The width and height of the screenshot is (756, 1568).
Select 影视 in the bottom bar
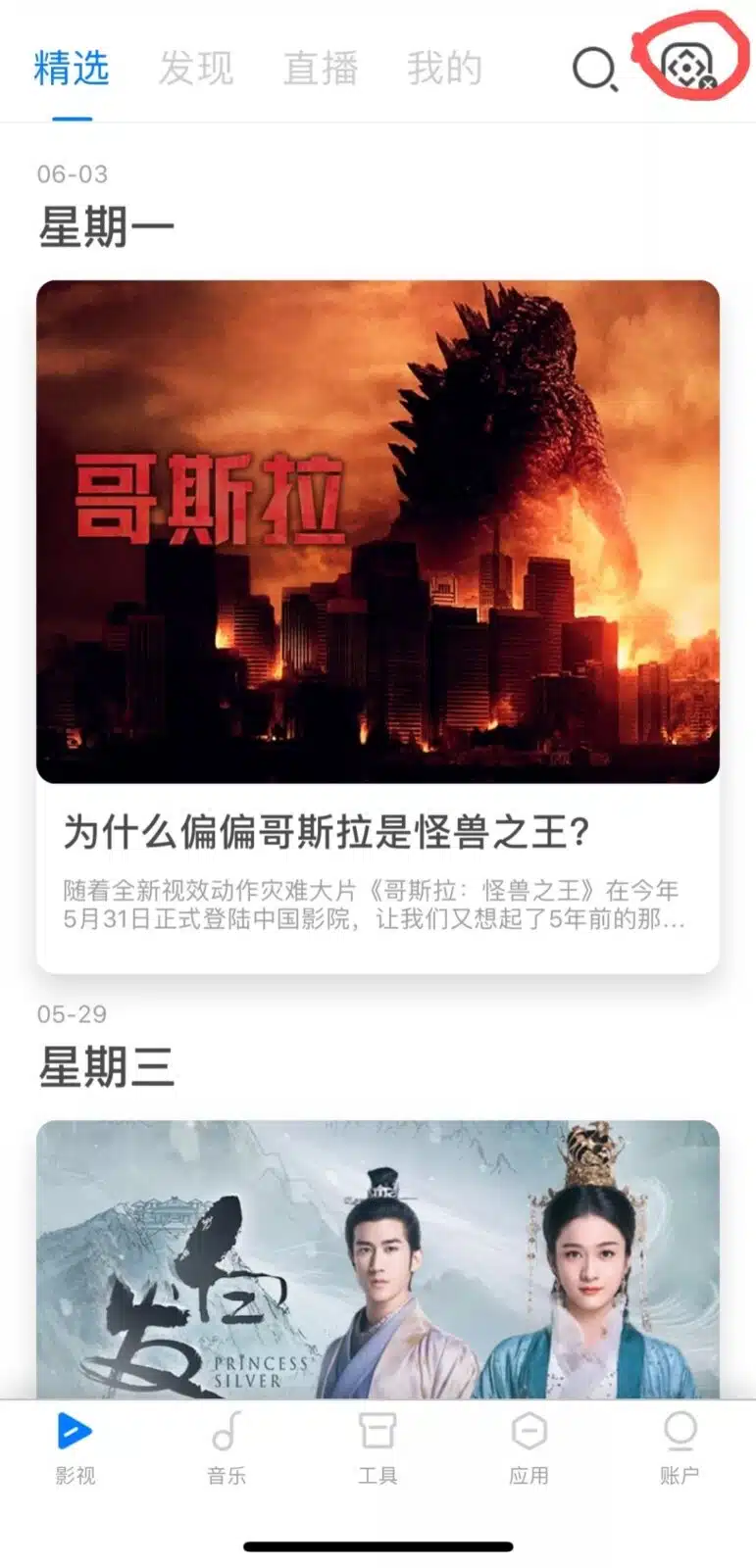(76, 1448)
